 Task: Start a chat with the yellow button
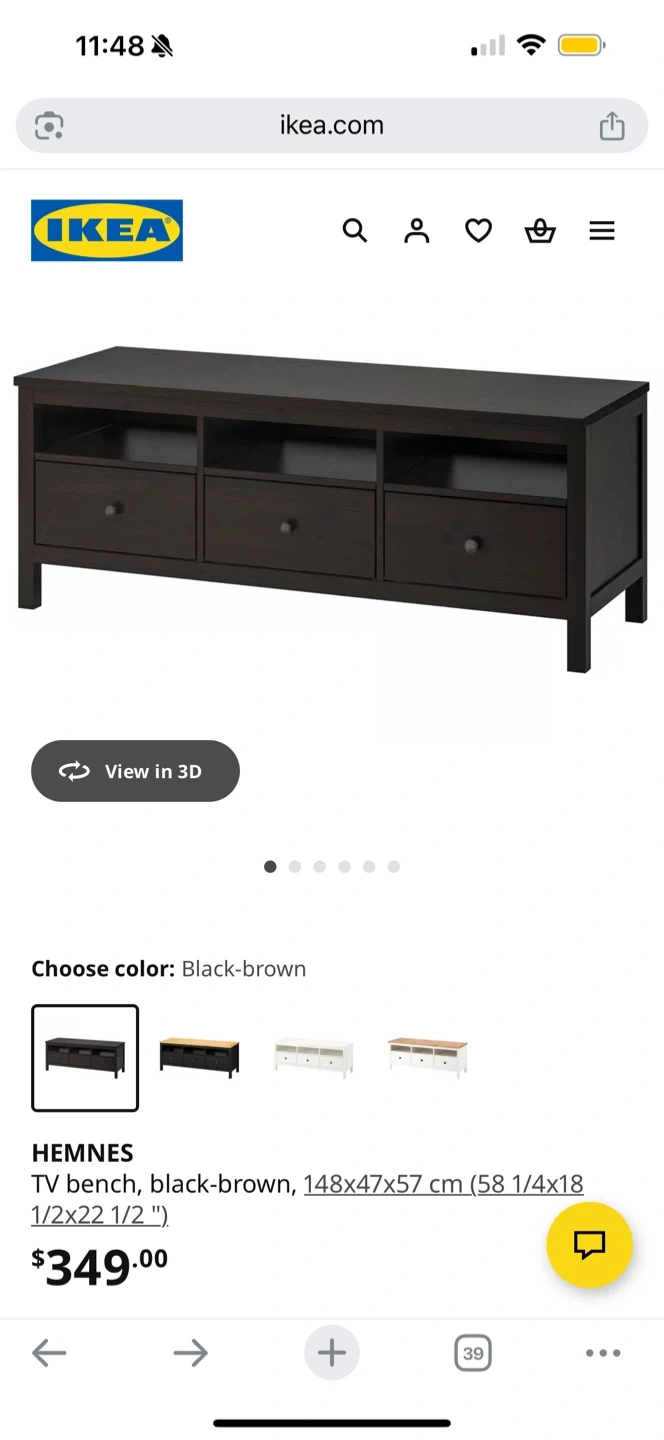tap(589, 1245)
